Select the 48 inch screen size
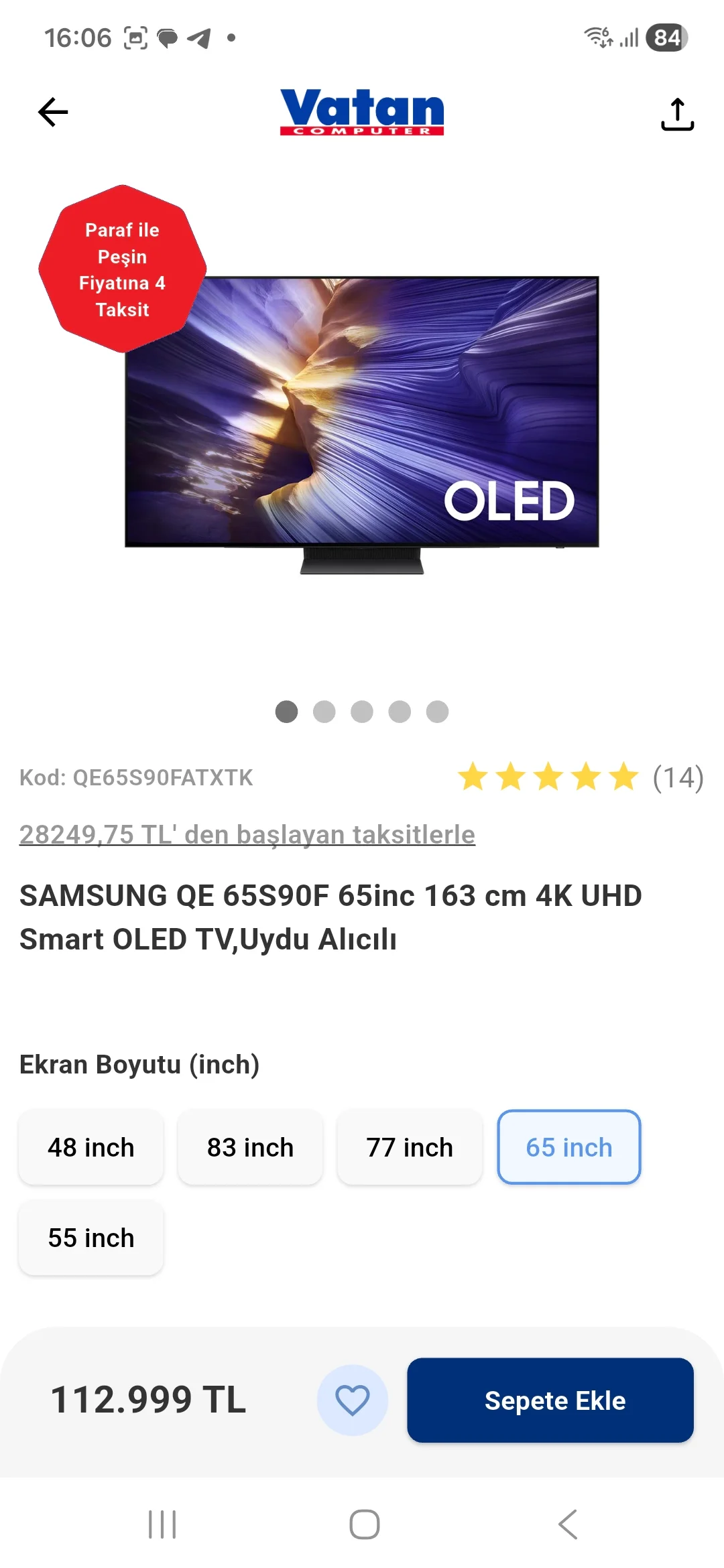The height and width of the screenshot is (1568, 724). [91, 1147]
